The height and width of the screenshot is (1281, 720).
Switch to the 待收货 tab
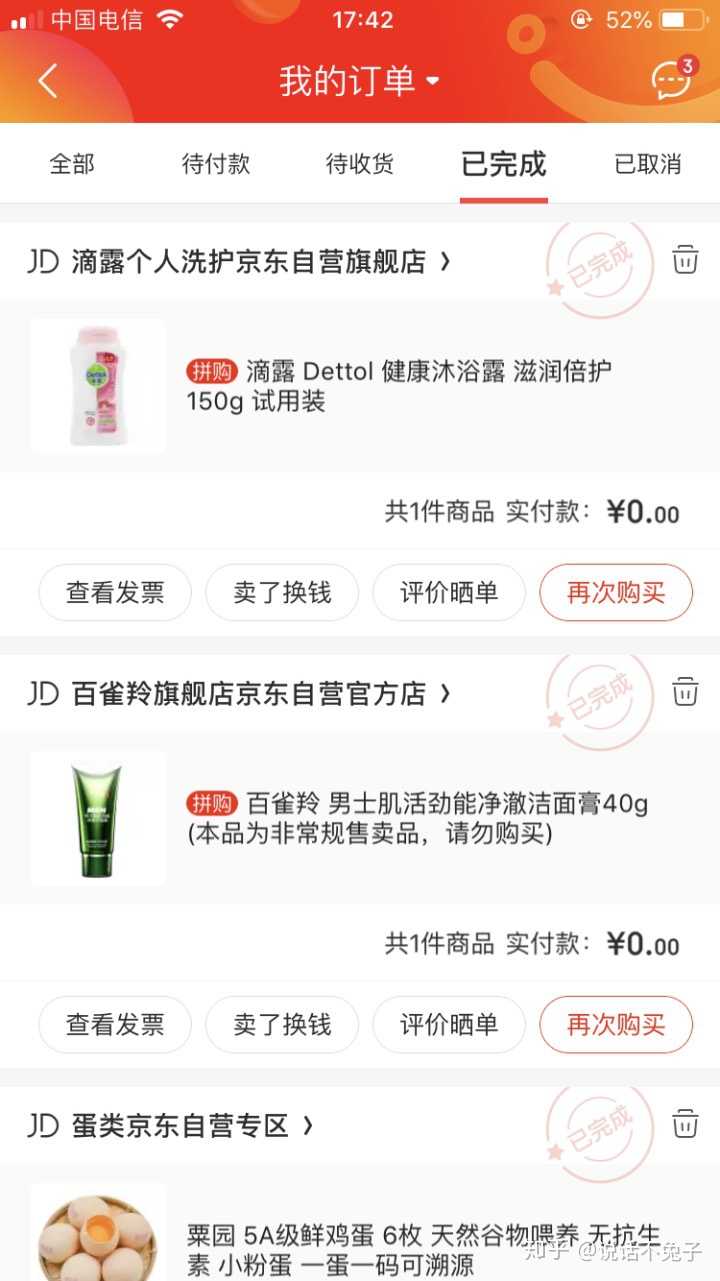pyautogui.click(x=360, y=164)
